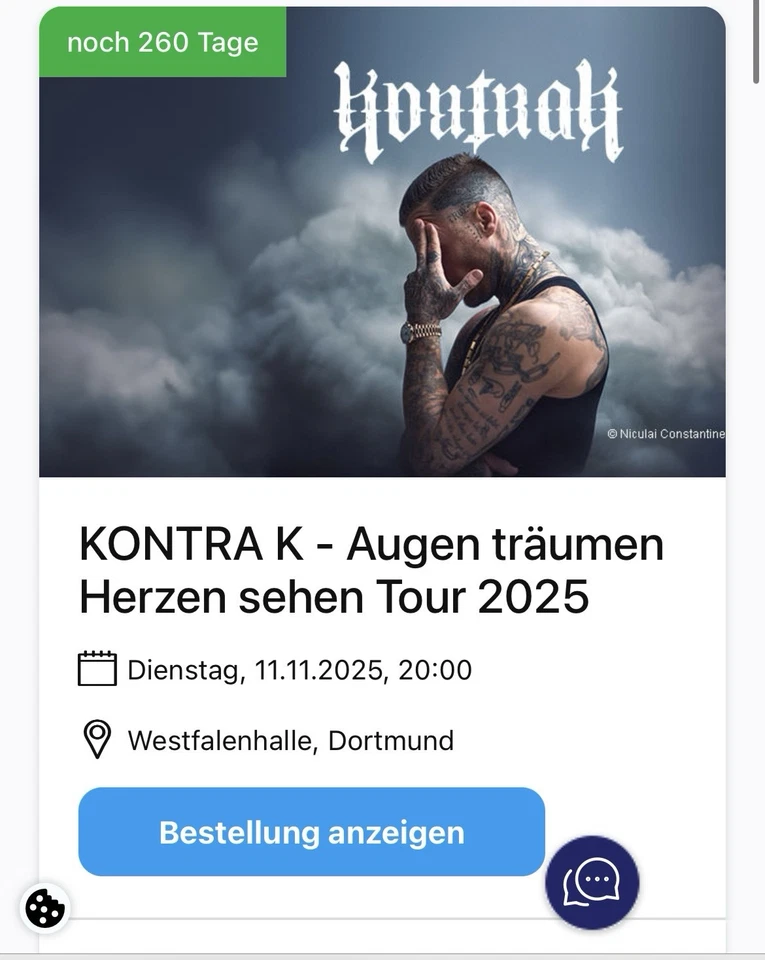This screenshot has width=765, height=960.
Task: Open the order via the blue button
Action: [x=310, y=832]
